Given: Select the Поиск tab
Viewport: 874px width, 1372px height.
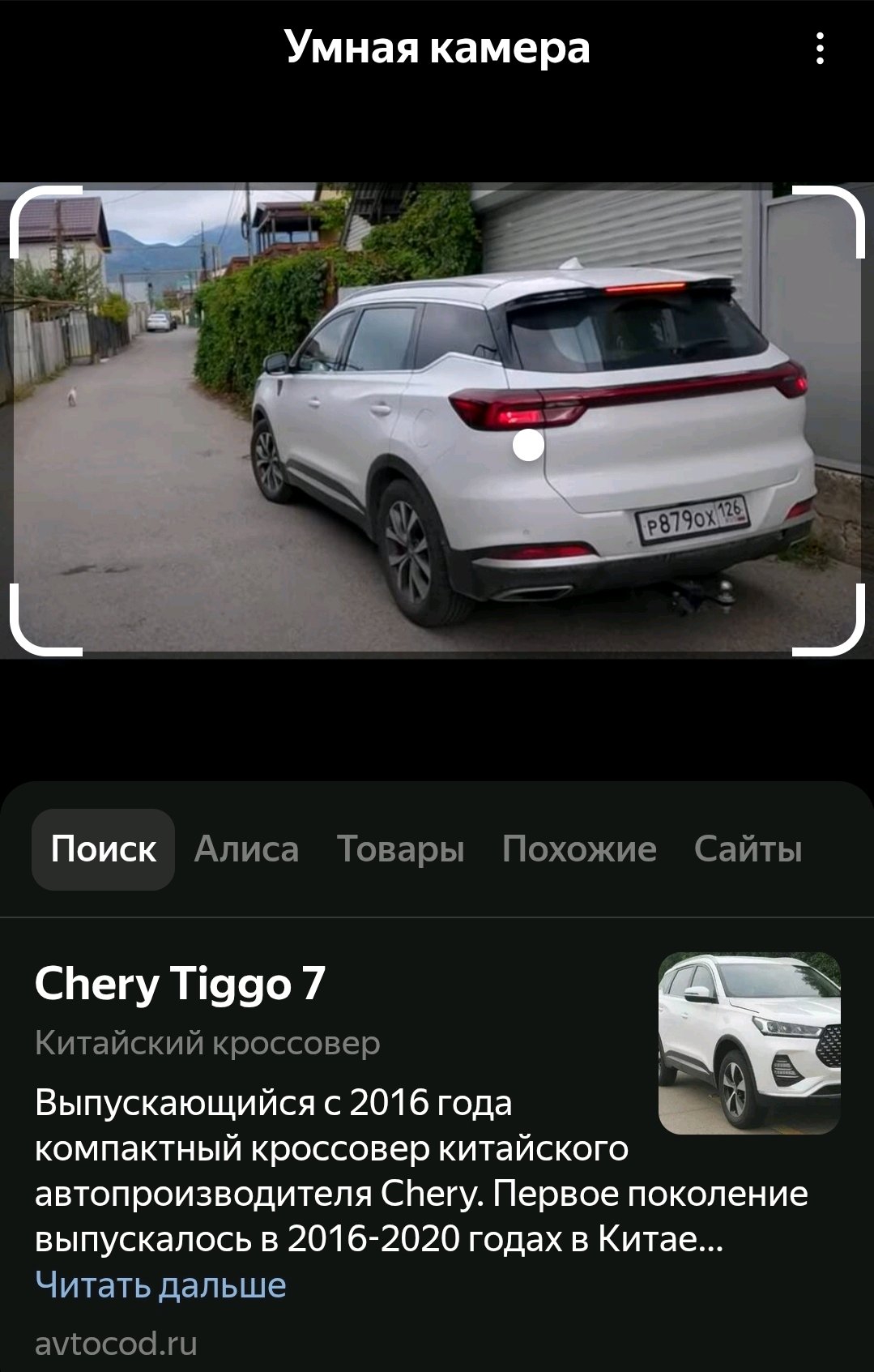Looking at the screenshot, I should coord(103,849).
